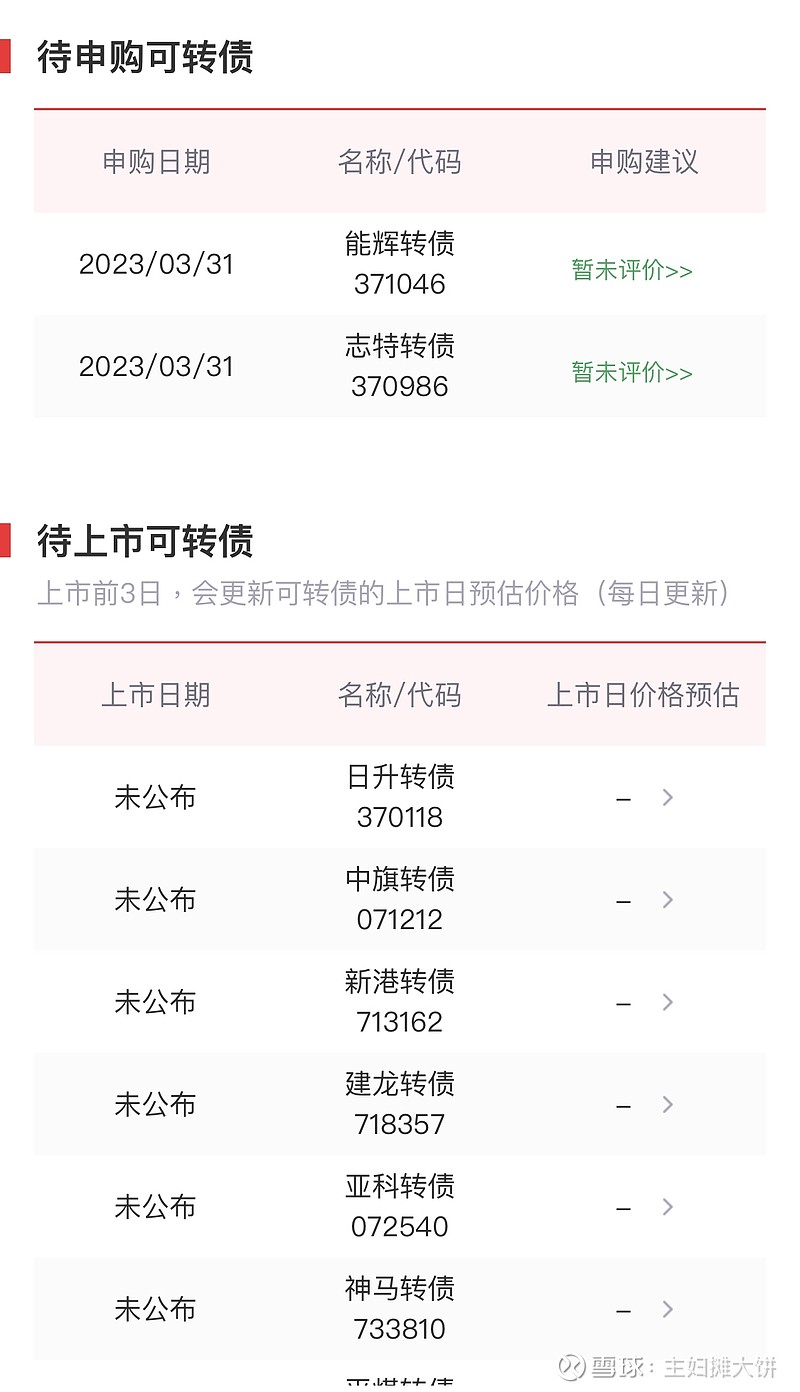800x1392 pixels.
Task: Open 暂未评价 link for 志特转债
Action: tap(632, 372)
